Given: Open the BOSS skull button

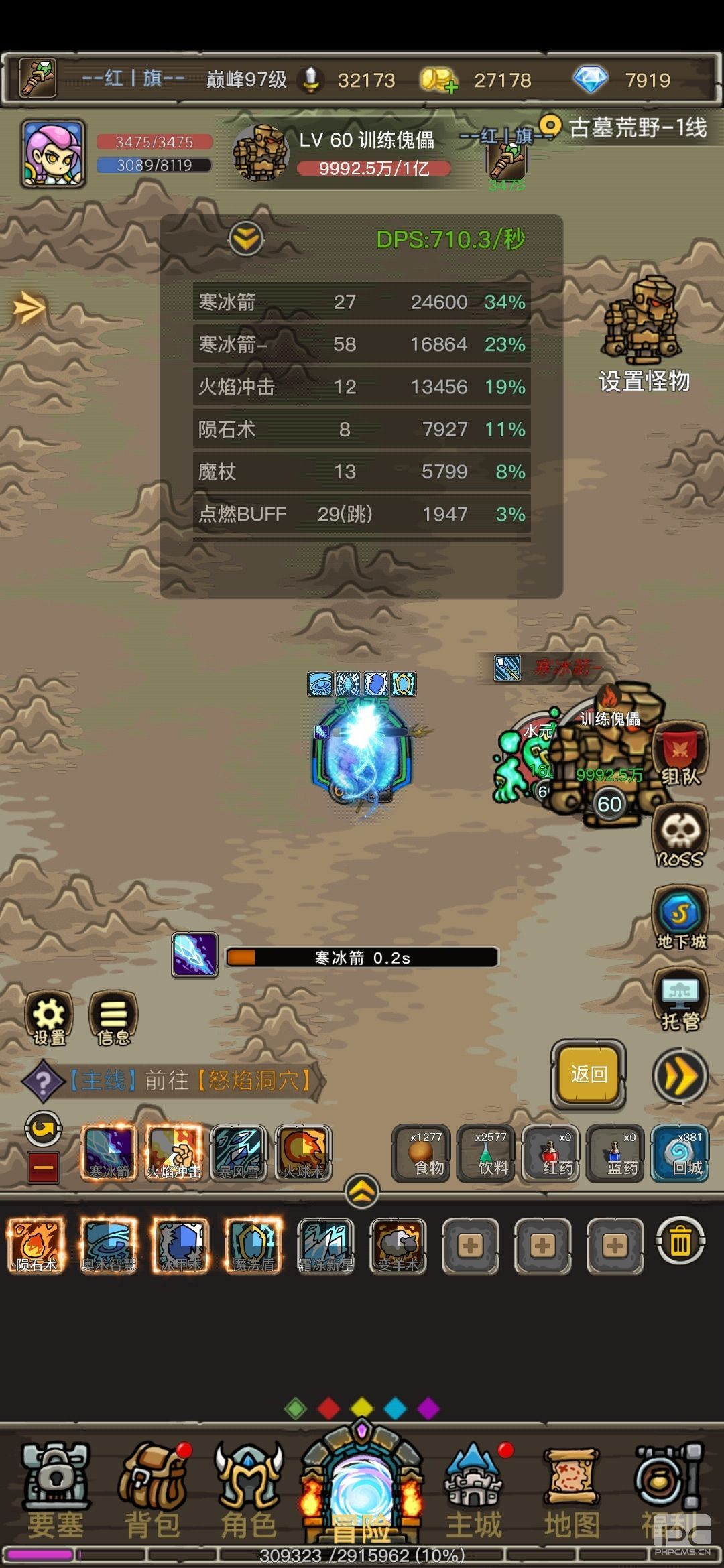Looking at the screenshot, I should [x=680, y=835].
